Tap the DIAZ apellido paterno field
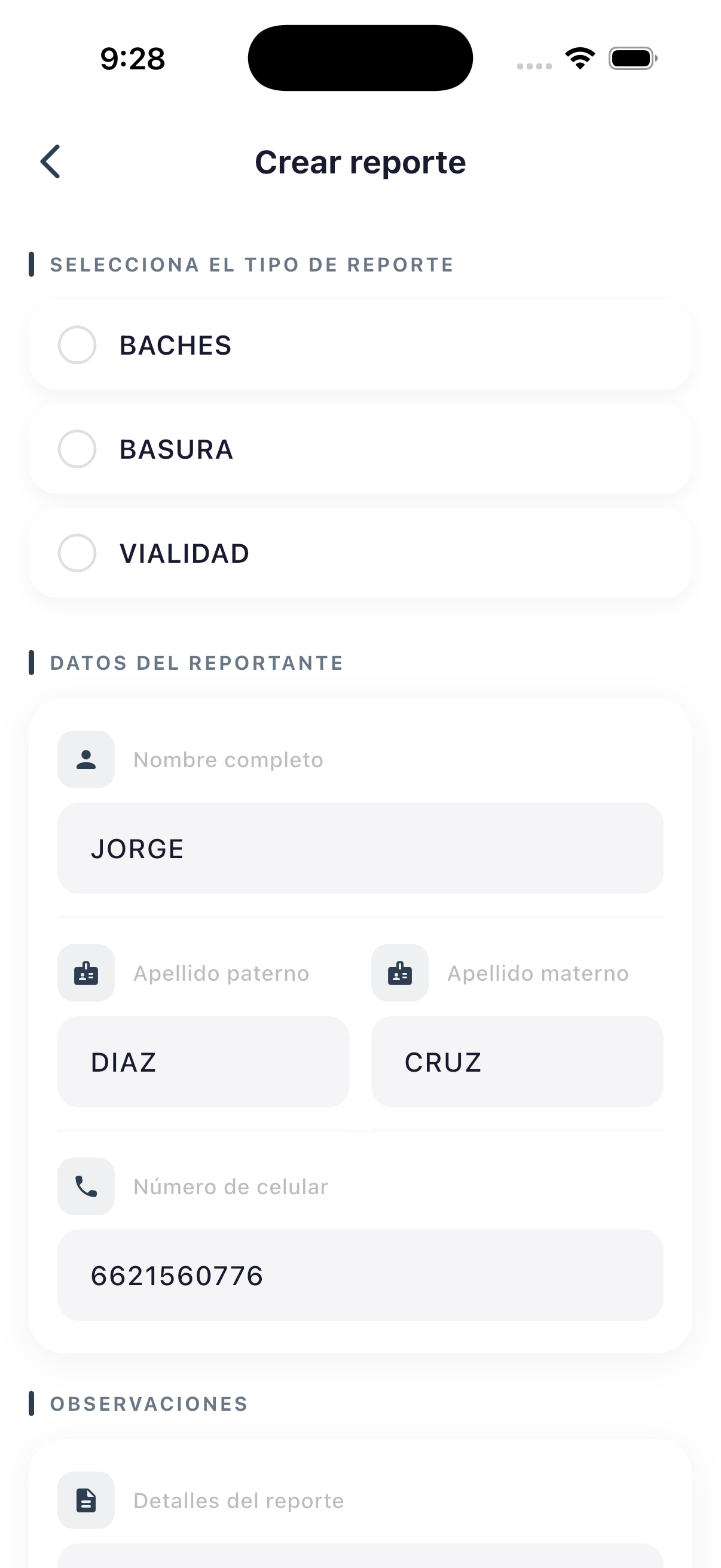 click(203, 1061)
